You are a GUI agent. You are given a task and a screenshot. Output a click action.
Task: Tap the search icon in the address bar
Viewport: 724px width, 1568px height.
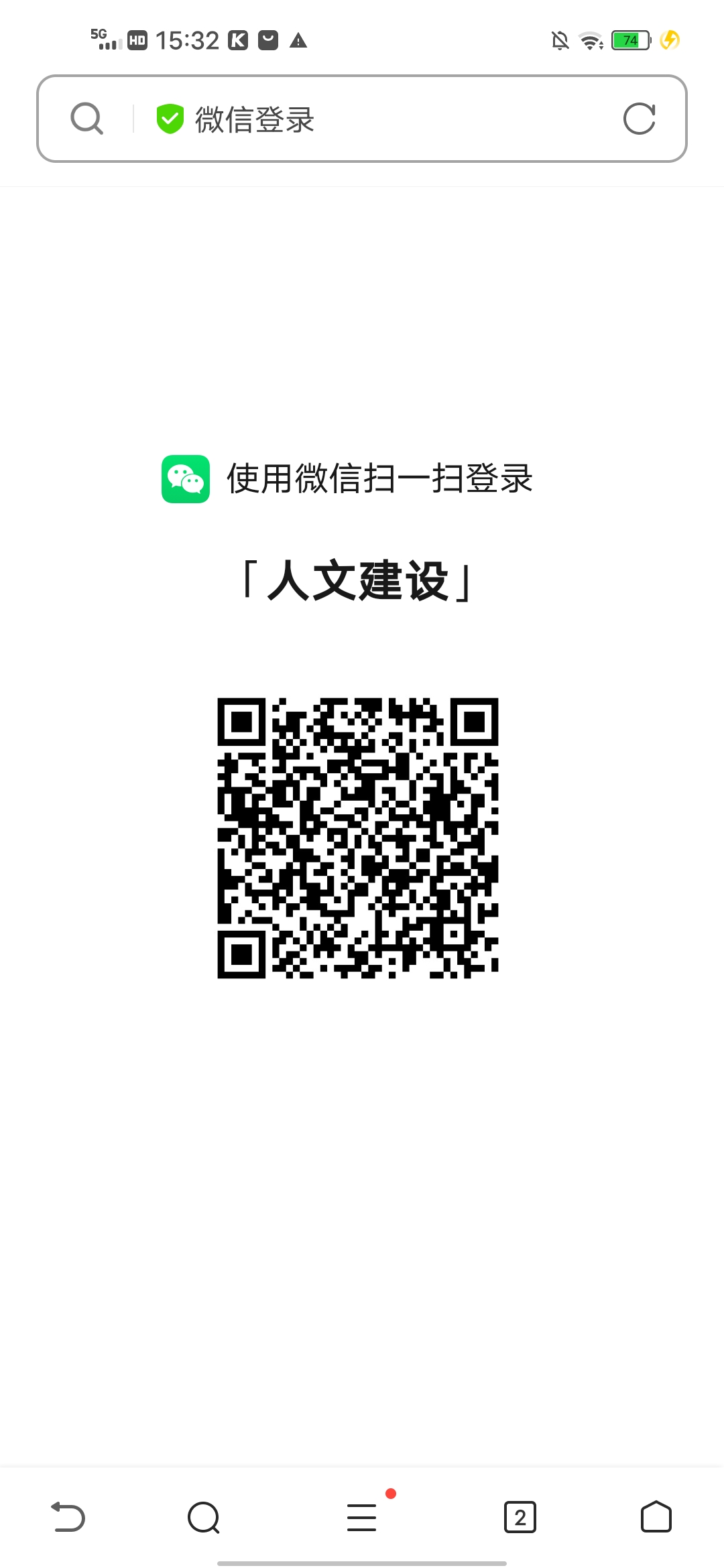(x=87, y=119)
